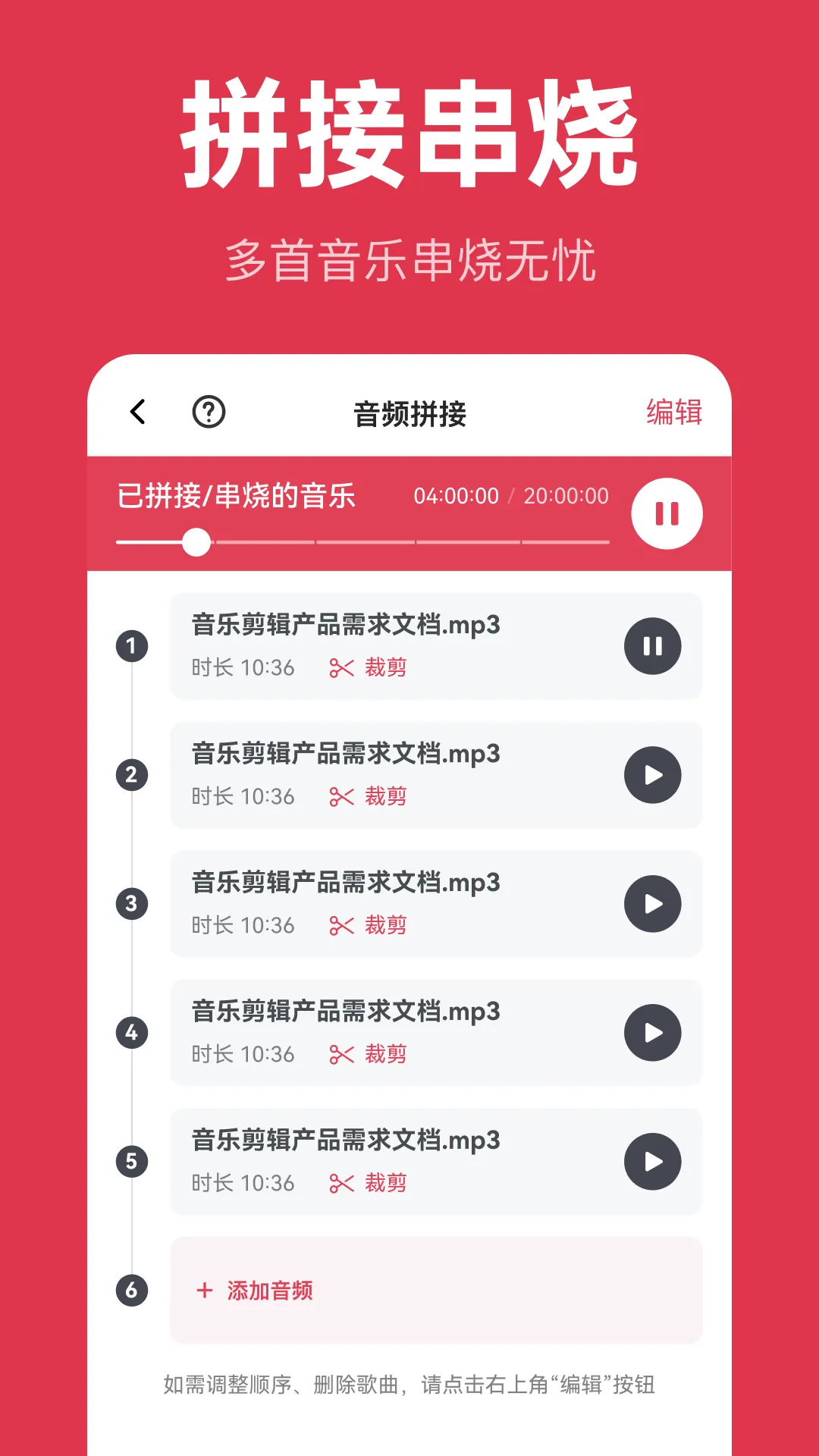The image size is (819, 1456).
Task: Play the second 音乐剪辑产品需求文档.mp3 track
Action: (653, 775)
